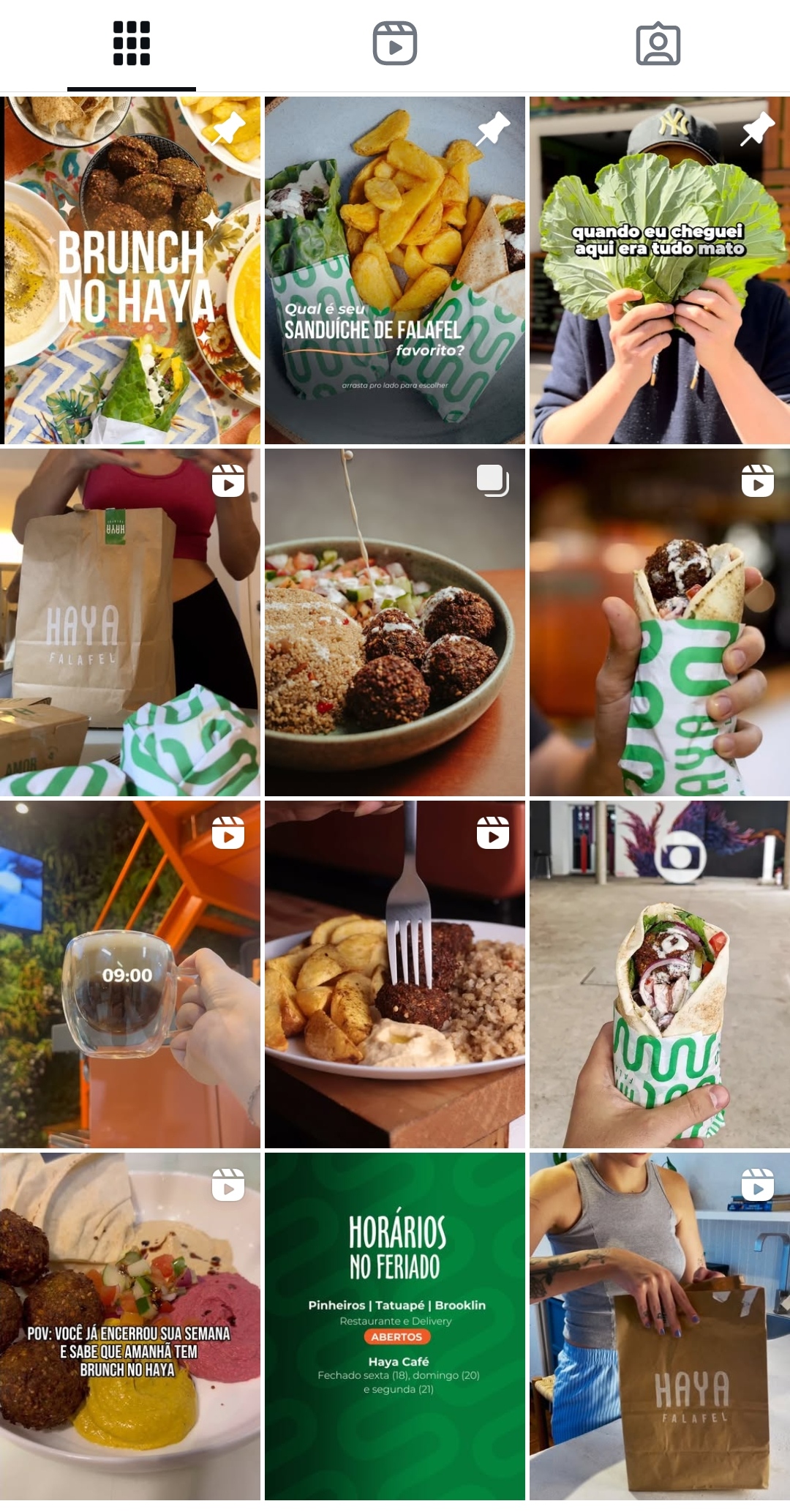Open the 'Sanduíche de falafel favorito' post
The height and width of the screenshot is (1512, 790).
(x=395, y=271)
